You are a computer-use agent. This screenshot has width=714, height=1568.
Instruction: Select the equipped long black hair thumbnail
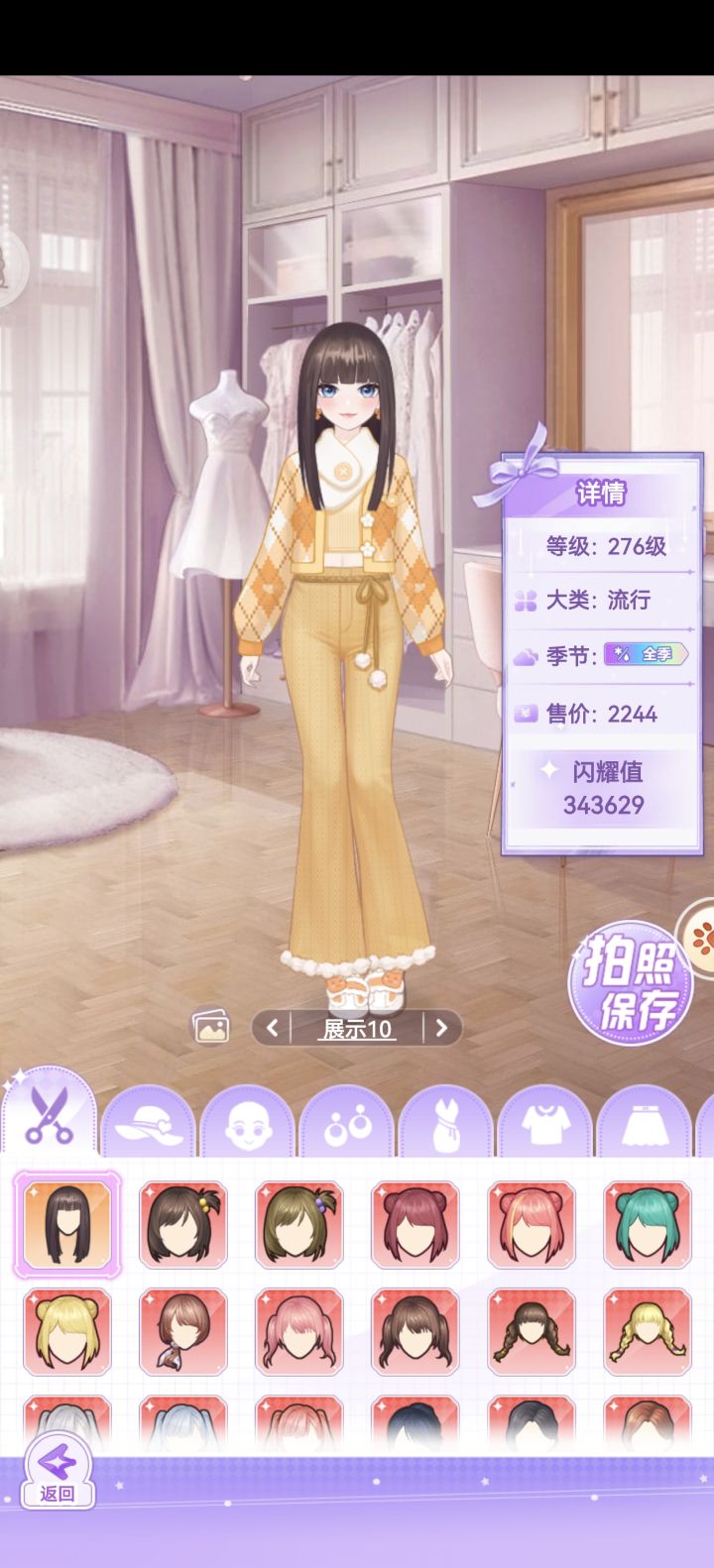tap(66, 1223)
